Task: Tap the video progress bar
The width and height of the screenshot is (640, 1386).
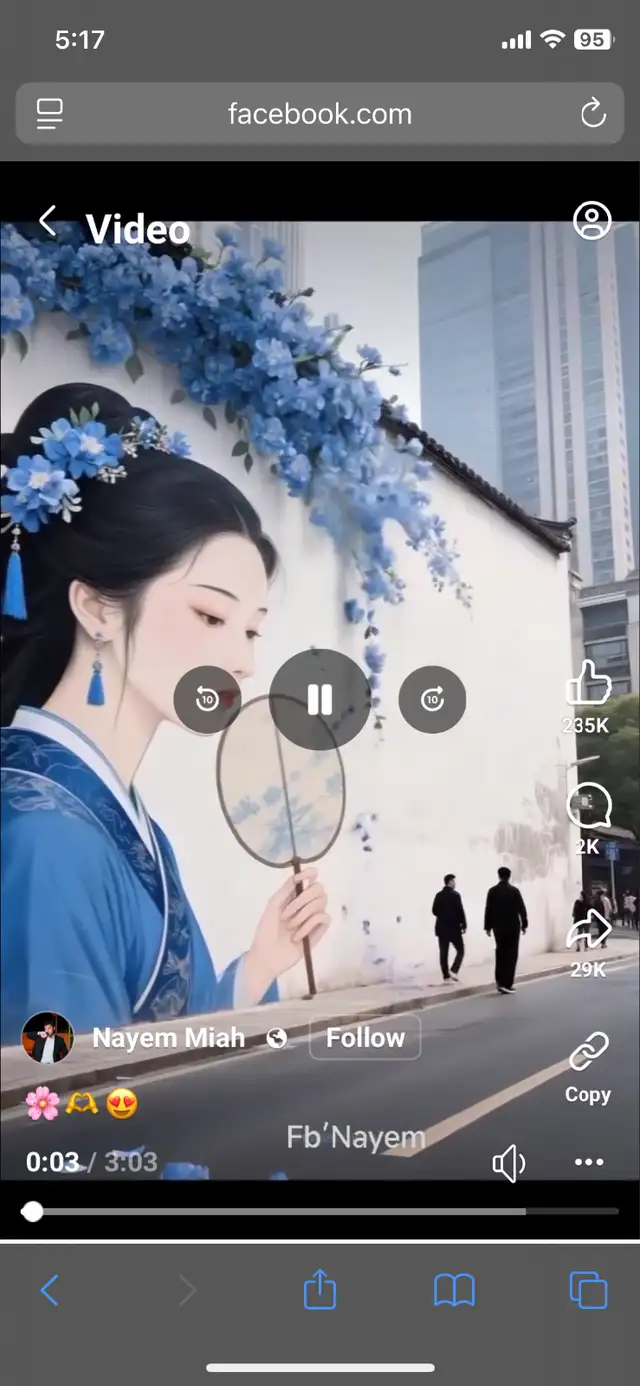Action: point(320,1211)
